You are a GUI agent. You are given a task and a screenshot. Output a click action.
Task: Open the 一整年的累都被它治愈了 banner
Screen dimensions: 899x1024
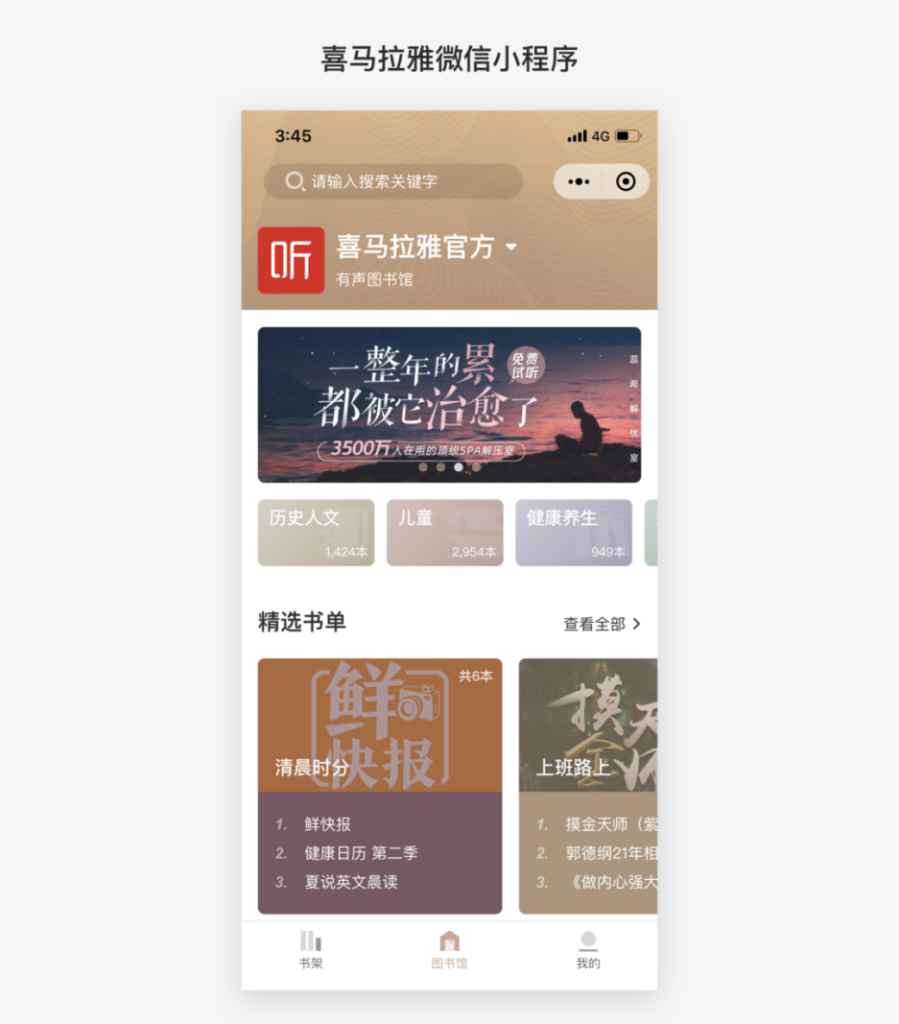click(x=449, y=405)
